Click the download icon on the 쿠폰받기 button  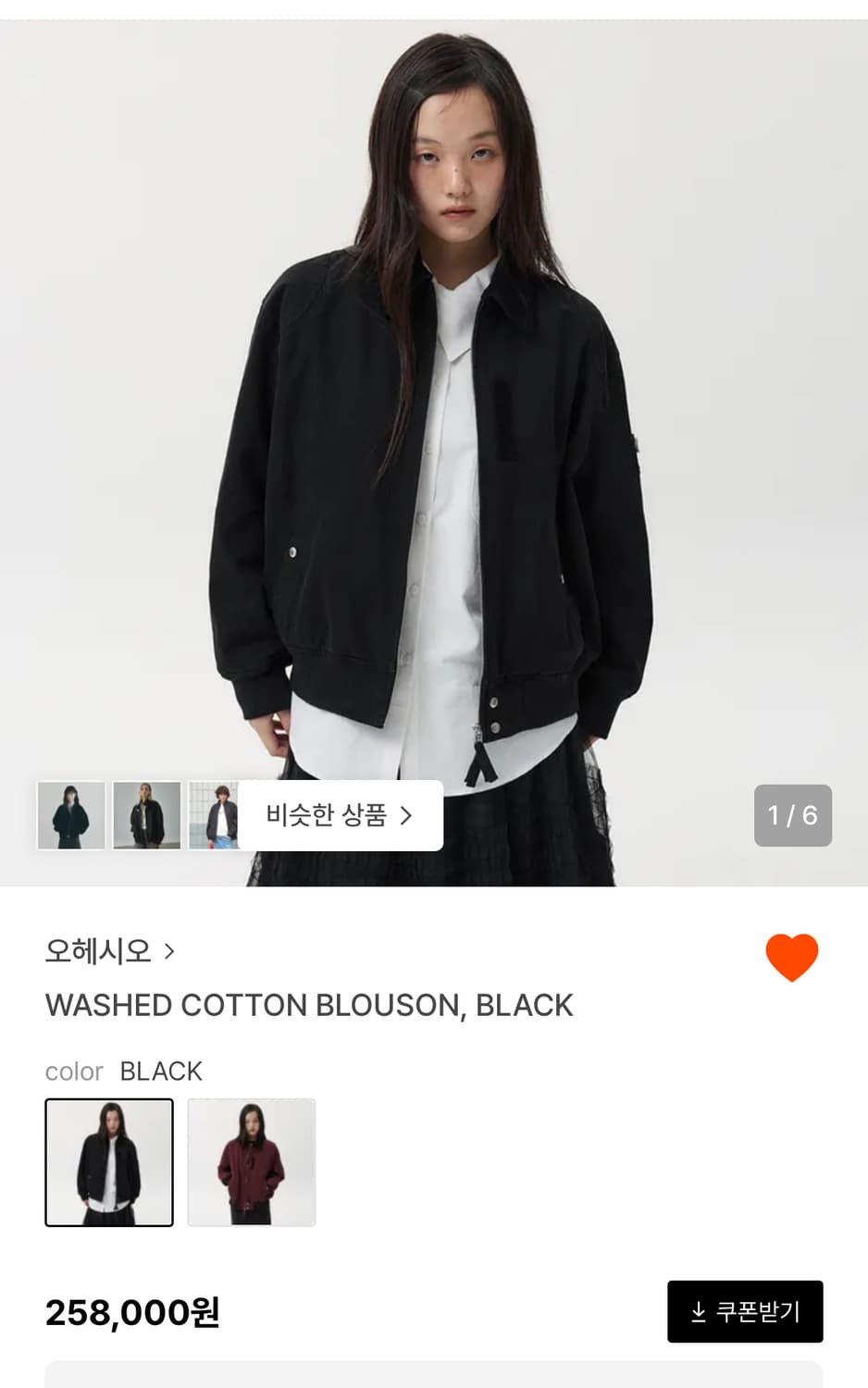click(x=696, y=1311)
